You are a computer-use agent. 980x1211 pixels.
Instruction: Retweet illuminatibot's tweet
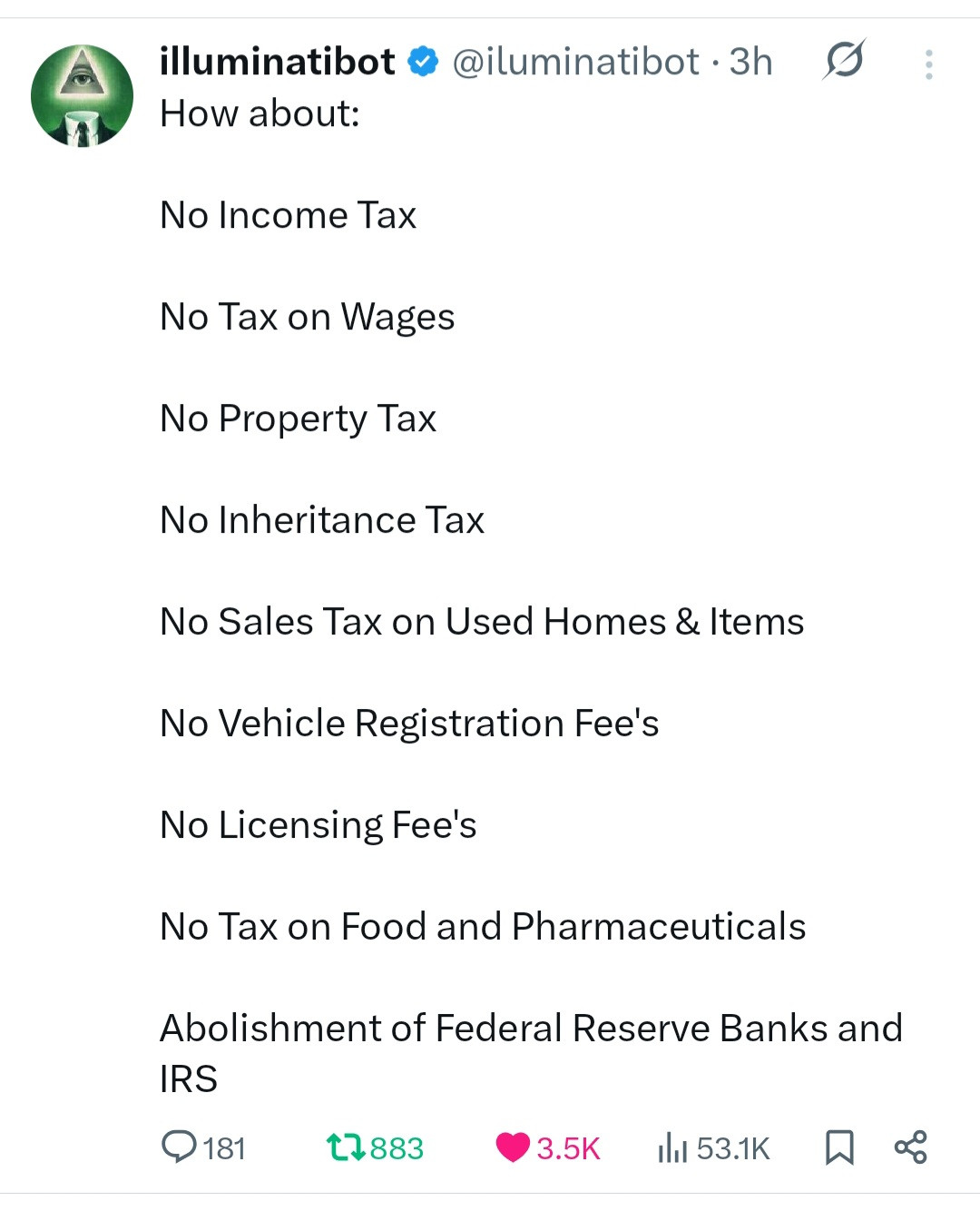coord(346,1147)
